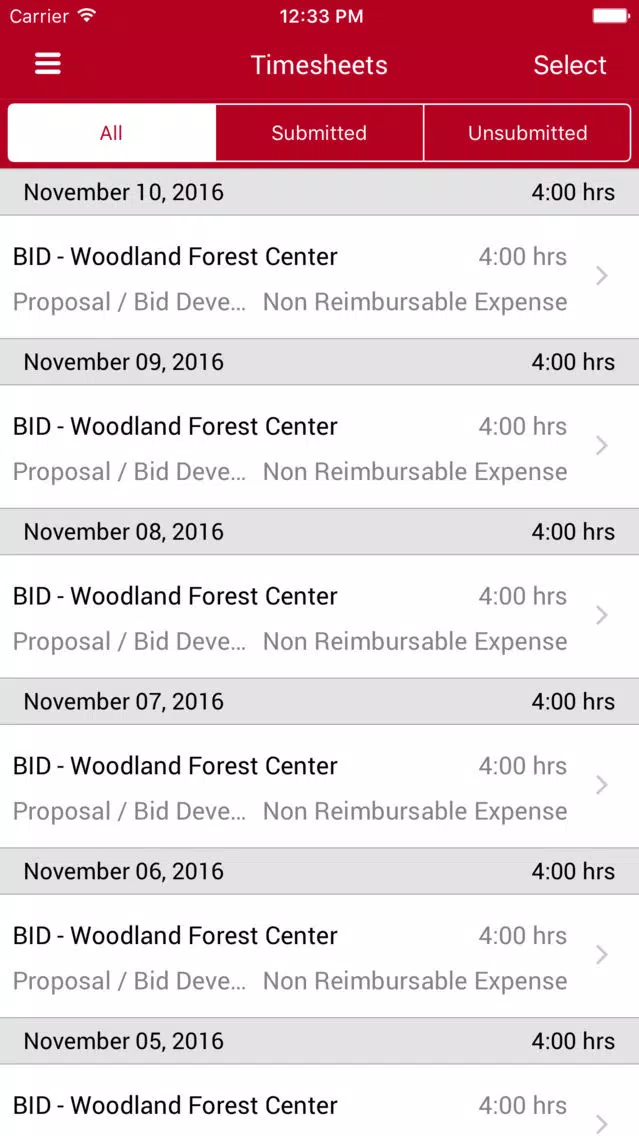639x1136 pixels.
Task: Open the hamburger menu
Action: pos(48,64)
